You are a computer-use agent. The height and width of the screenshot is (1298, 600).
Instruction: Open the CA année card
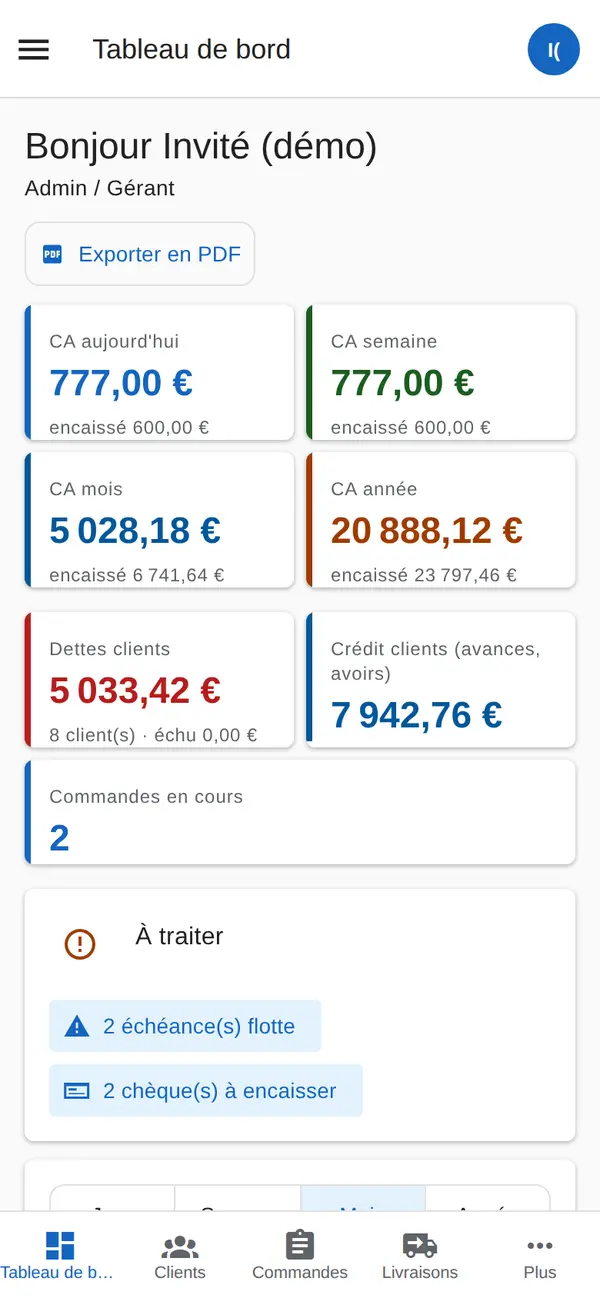441,520
